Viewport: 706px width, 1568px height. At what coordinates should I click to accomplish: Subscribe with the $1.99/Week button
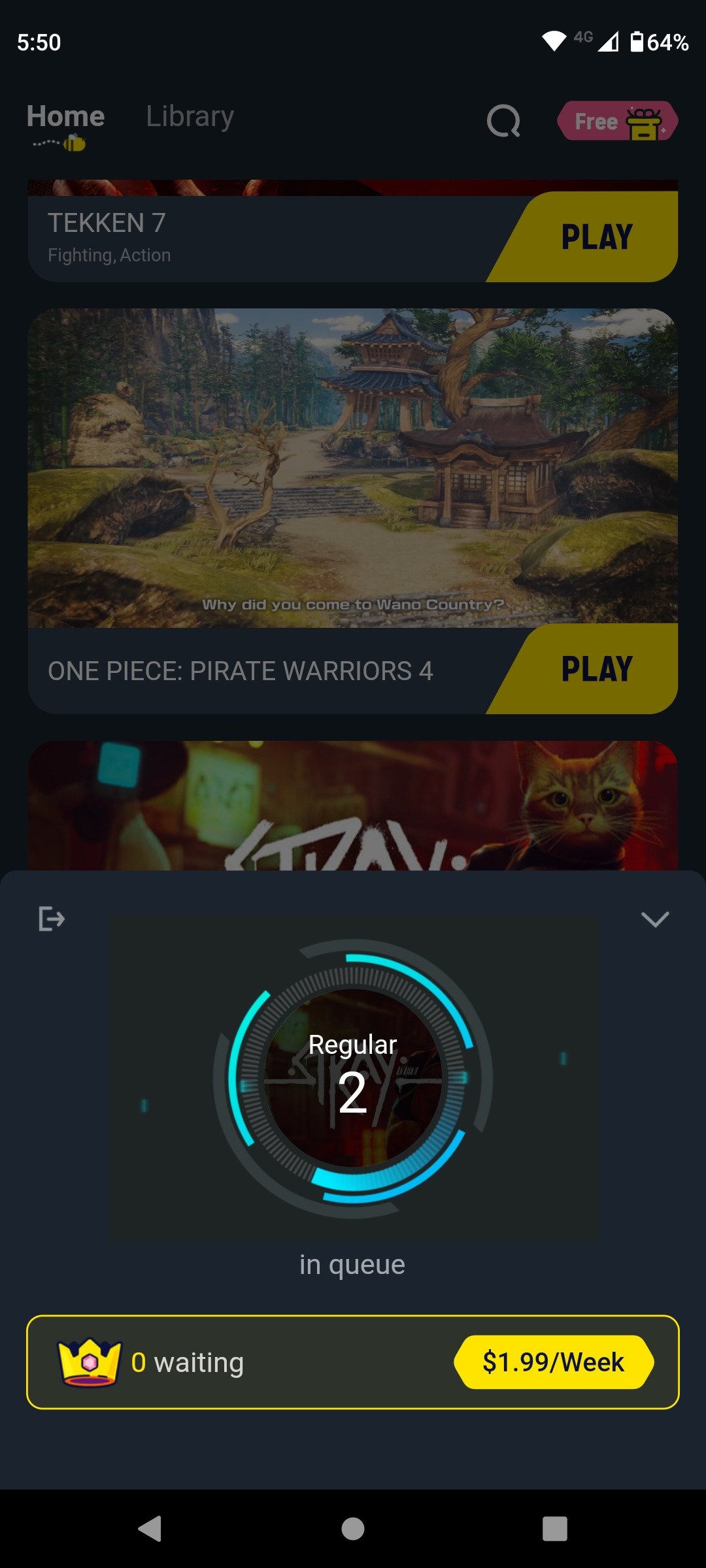(x=554, y=1362)
